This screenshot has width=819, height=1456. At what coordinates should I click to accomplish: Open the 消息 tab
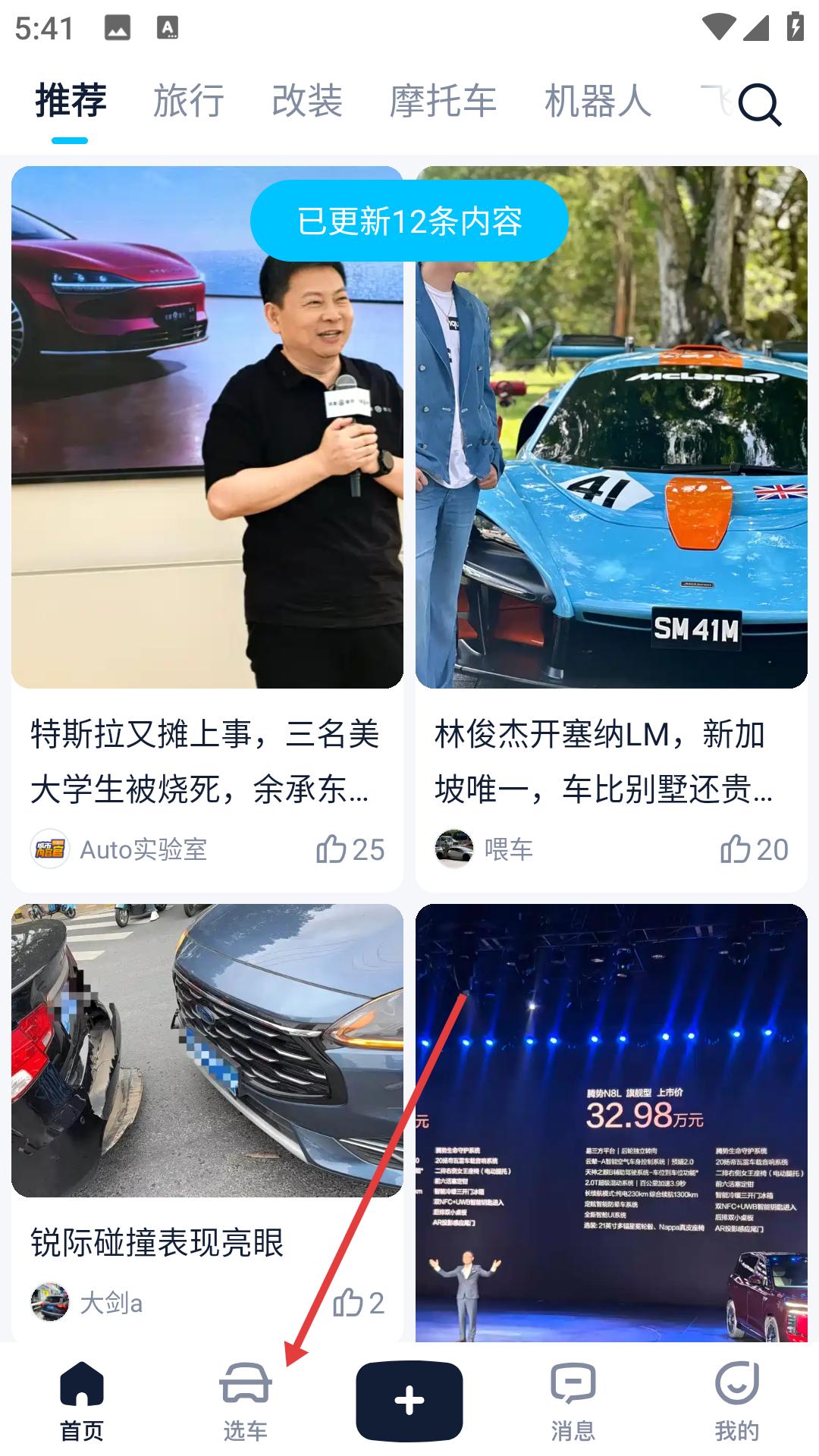tap(573, 1402)
